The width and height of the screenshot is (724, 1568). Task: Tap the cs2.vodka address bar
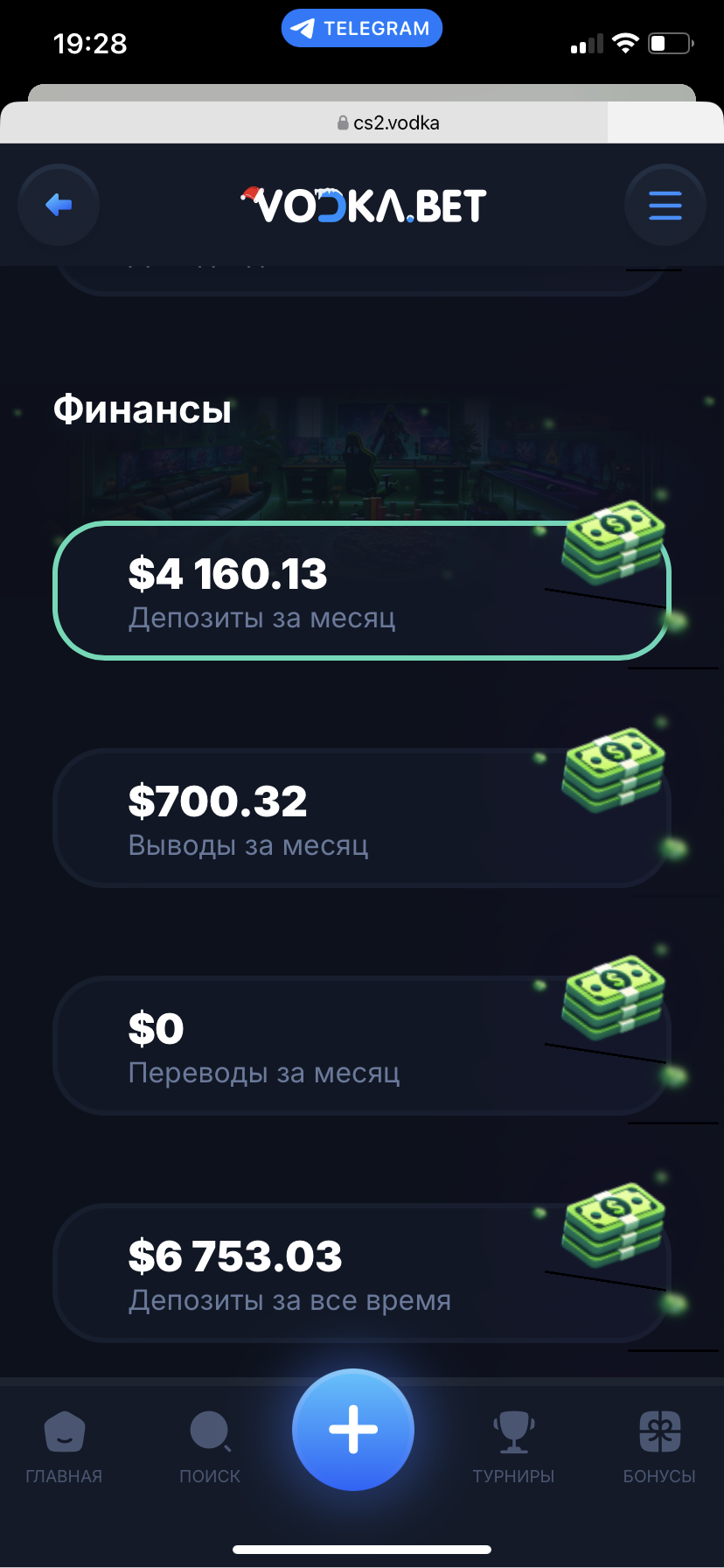click(388, 123)
